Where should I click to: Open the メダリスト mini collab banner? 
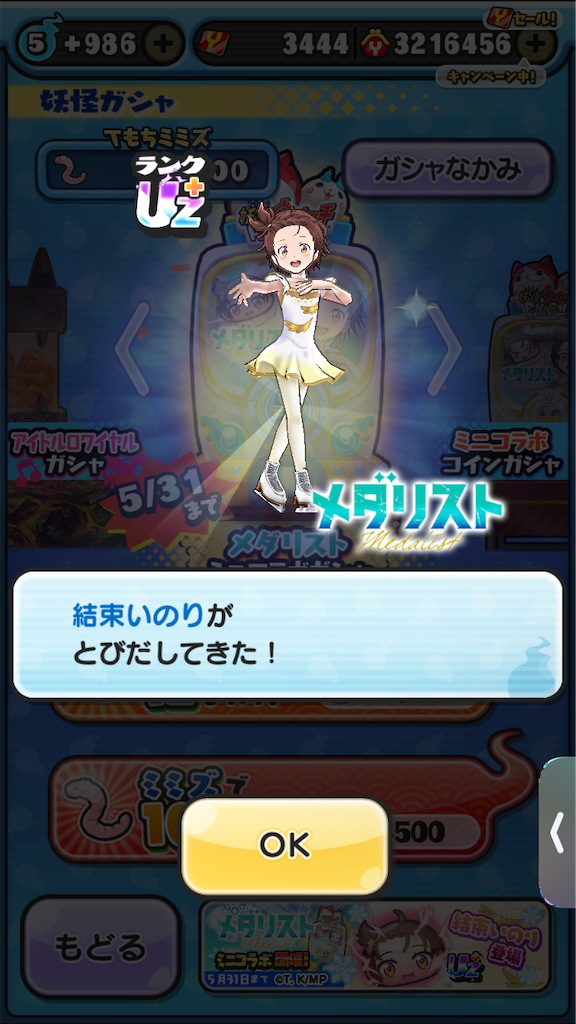tap(375, 946)
